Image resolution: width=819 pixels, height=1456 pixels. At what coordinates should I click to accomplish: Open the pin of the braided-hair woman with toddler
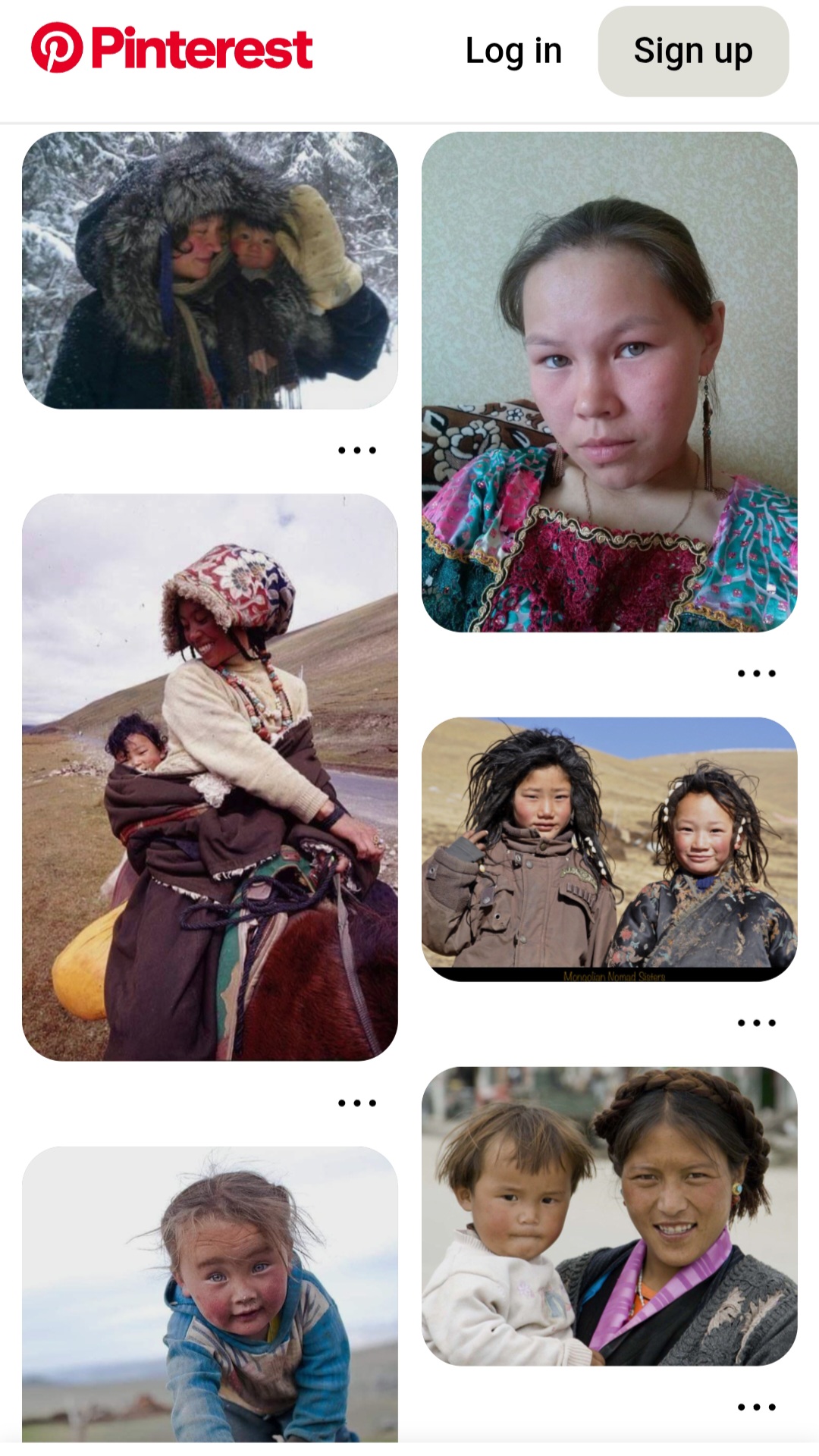point(609,1216)
